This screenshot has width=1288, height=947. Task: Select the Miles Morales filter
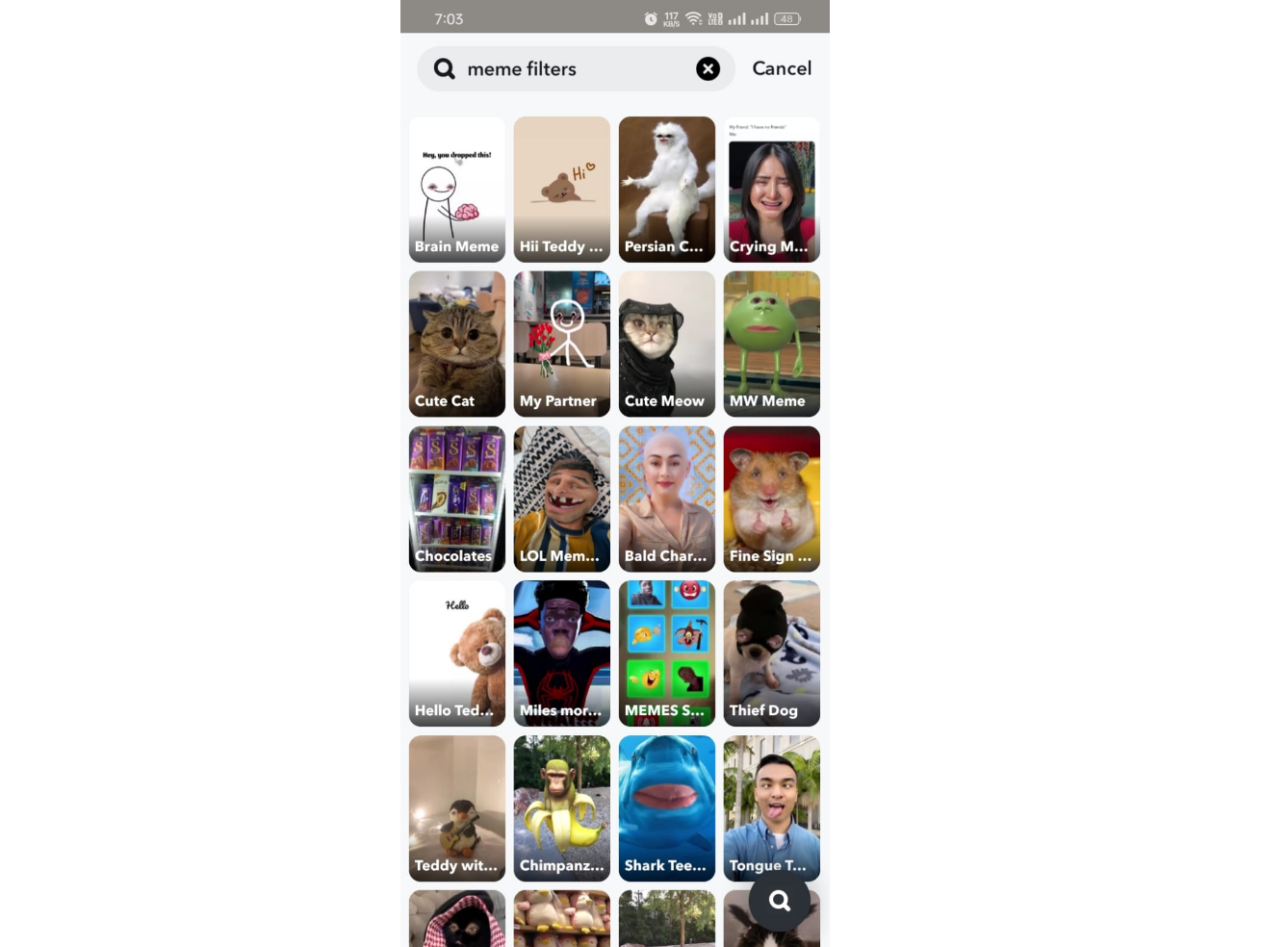(561, 653)
